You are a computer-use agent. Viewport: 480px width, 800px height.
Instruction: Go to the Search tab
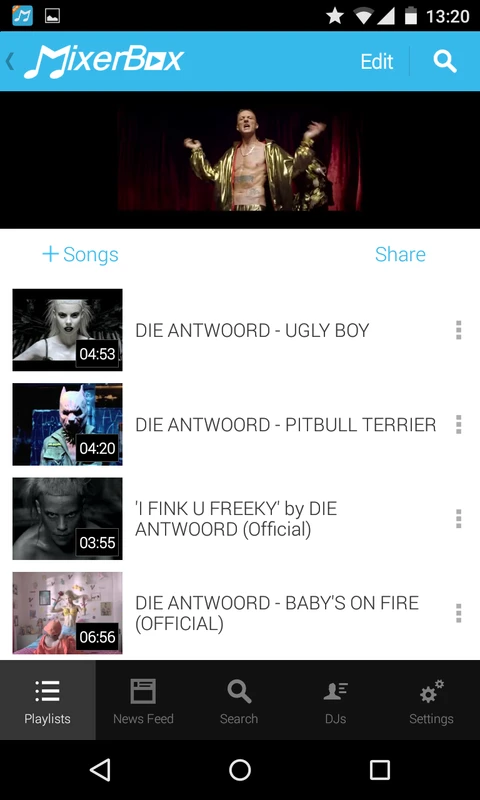point(239,700)
